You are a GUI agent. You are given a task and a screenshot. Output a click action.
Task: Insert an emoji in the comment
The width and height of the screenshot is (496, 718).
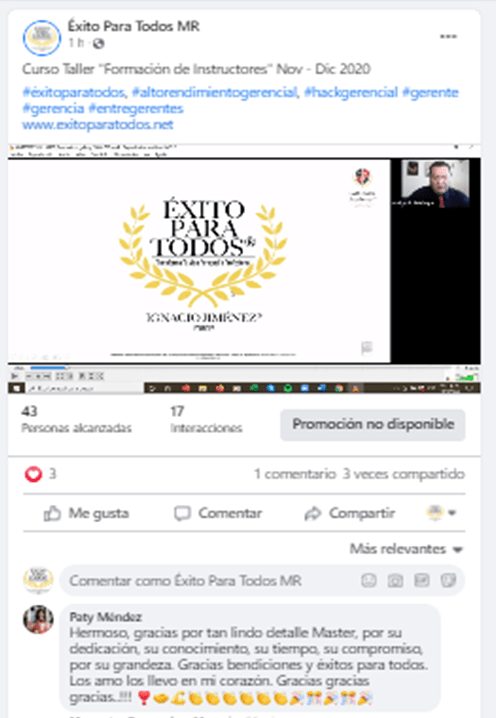369,581
